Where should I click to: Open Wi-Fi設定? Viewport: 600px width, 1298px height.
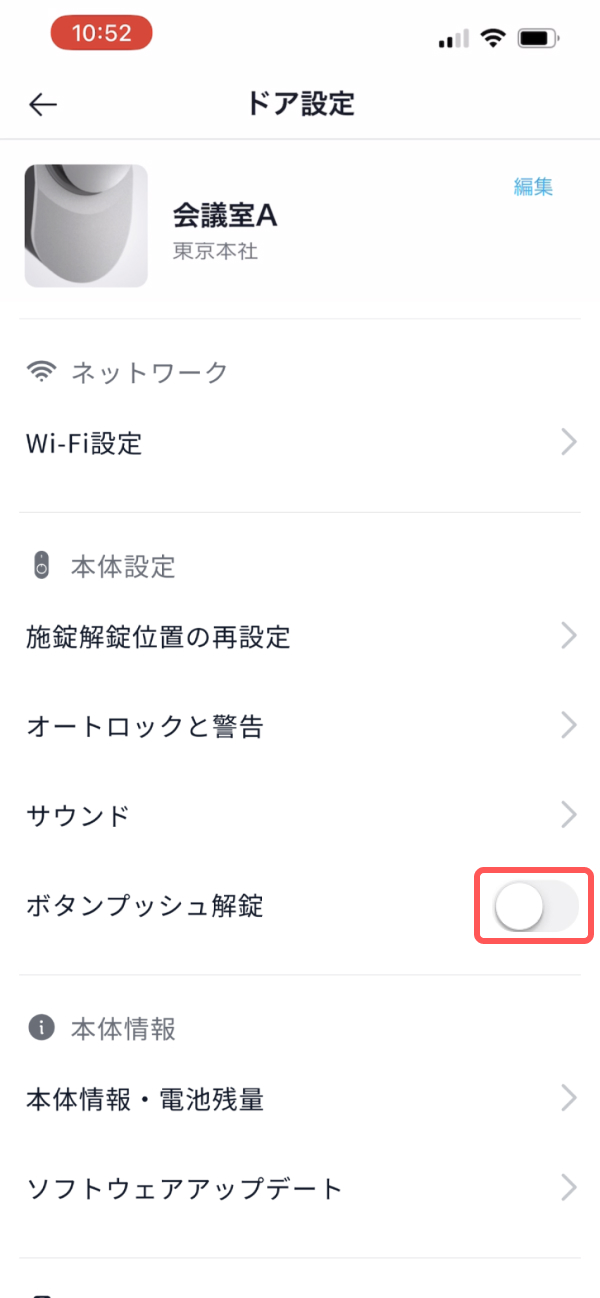click(300, 443)
